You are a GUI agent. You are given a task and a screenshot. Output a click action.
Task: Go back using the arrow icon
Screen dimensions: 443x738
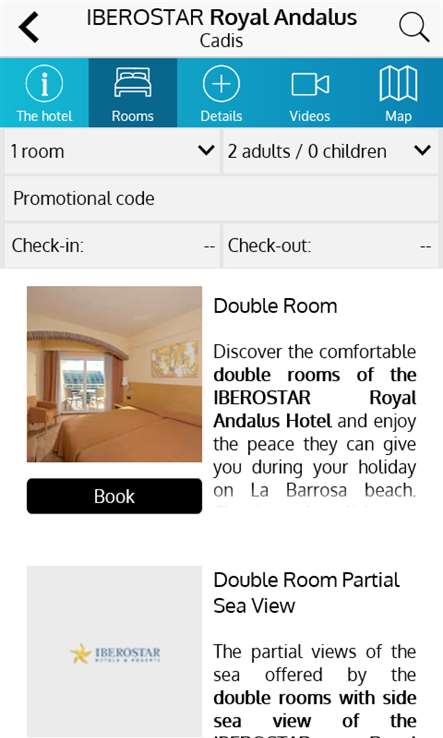[x=28, y=27]
